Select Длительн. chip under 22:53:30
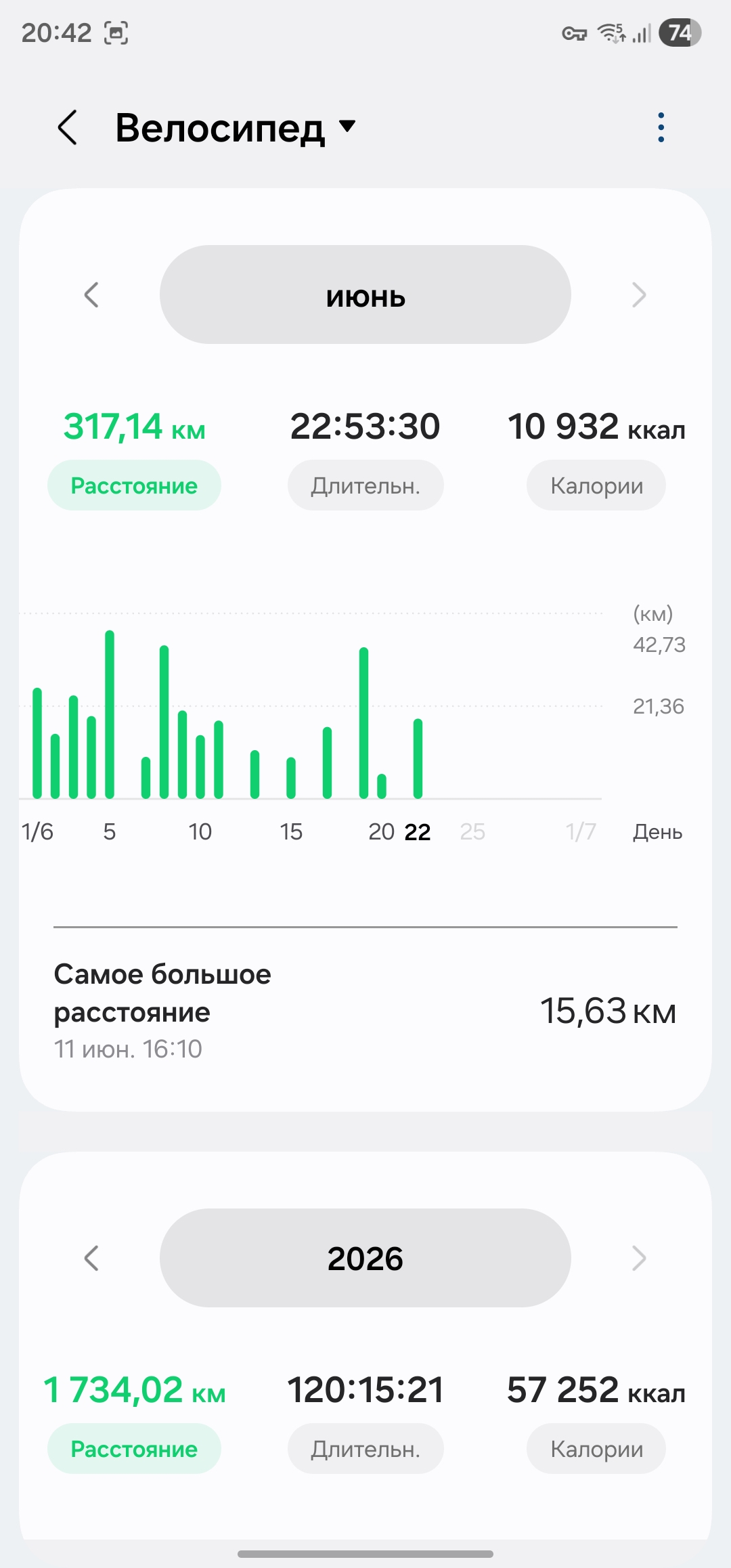The image size is (731, 1568). tap(365, 485)
